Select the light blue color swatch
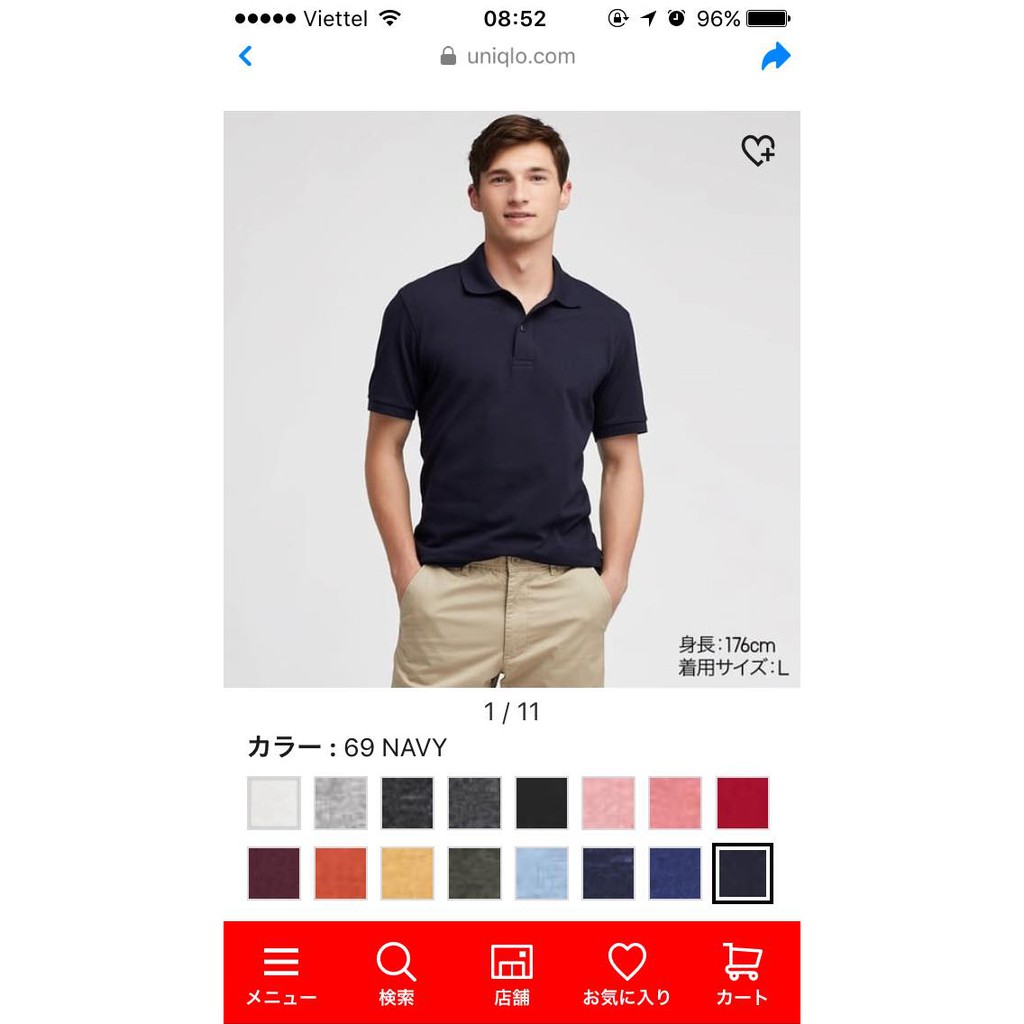This screenshot has width=1024, height=1024. (x=542, y=873)
